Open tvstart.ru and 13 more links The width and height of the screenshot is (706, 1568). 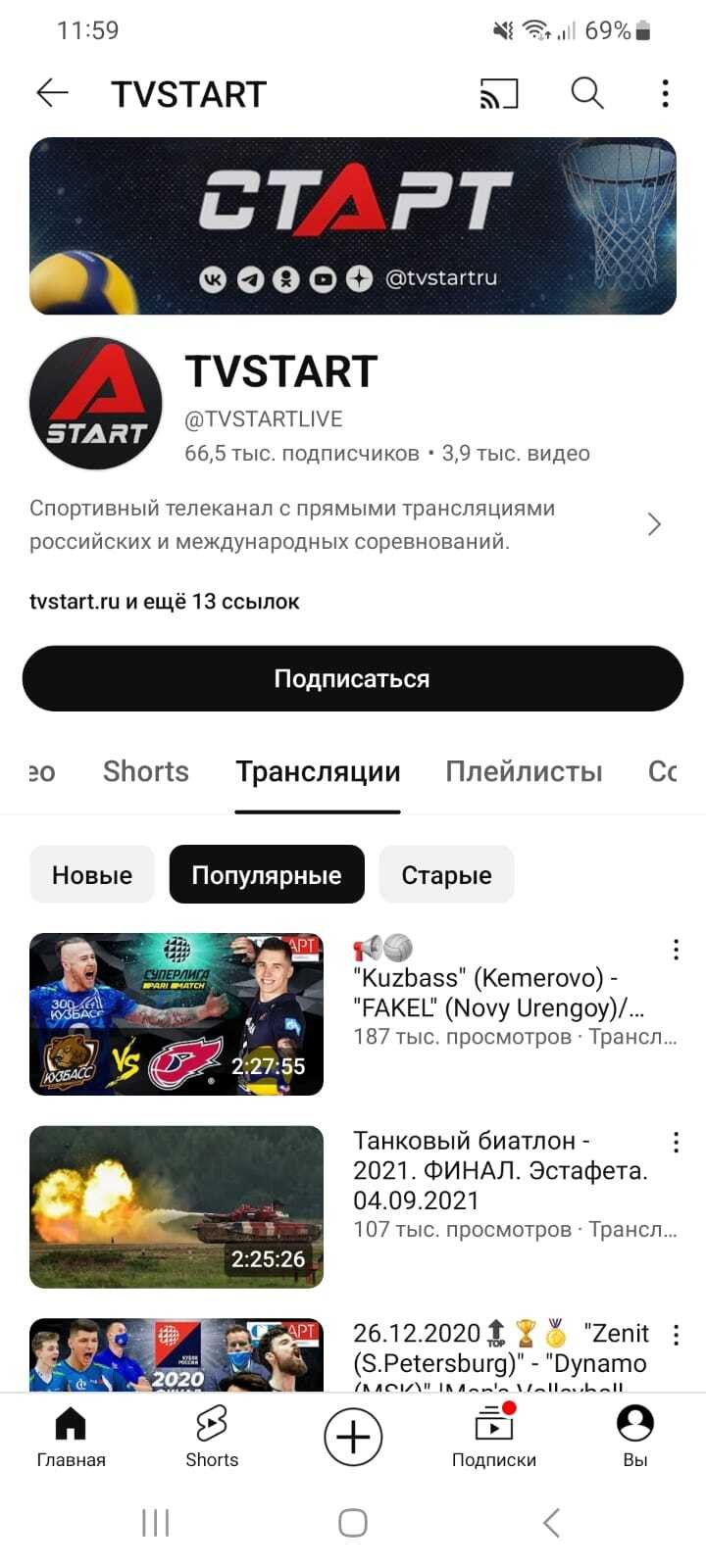click(x=164, y=601)
